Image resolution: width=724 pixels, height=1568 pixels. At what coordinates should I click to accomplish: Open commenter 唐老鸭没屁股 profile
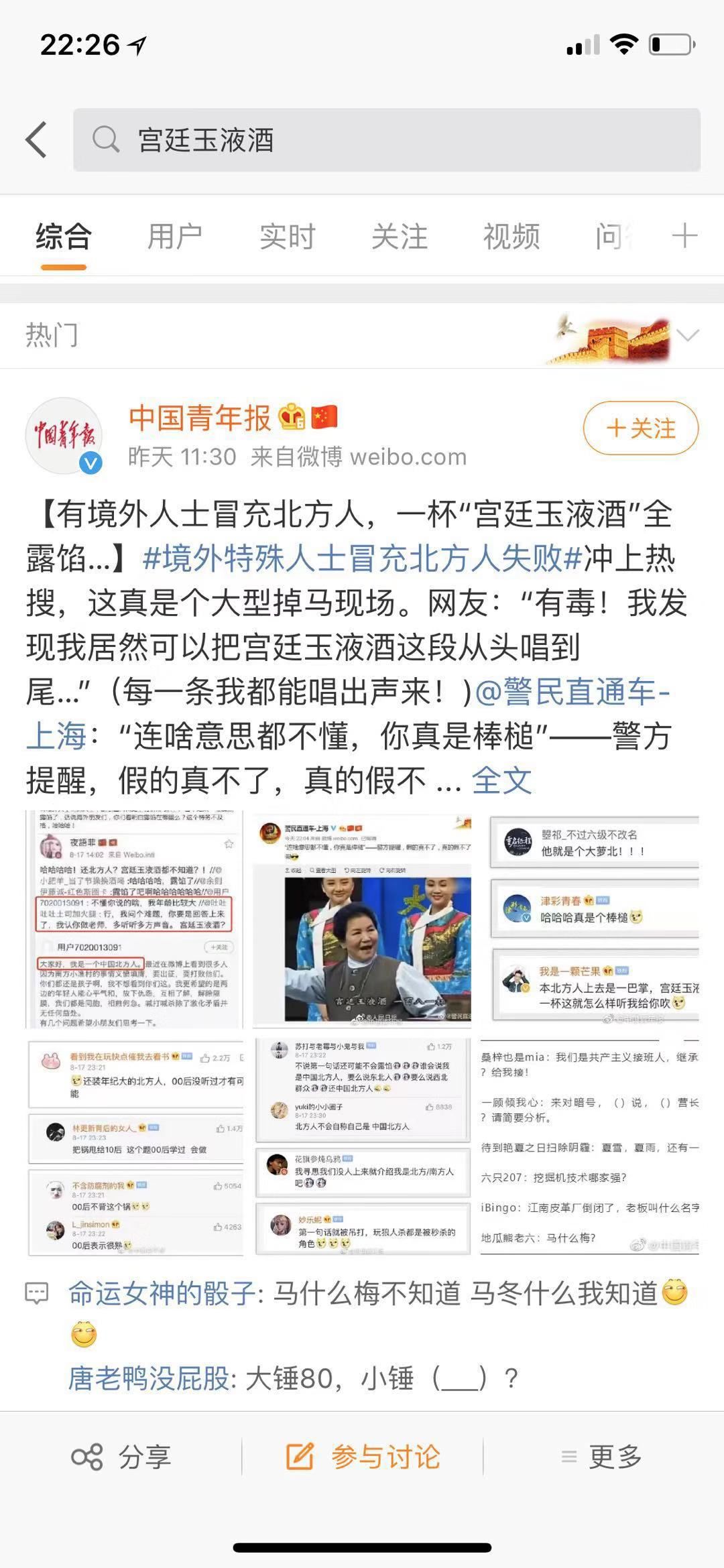149,1379
